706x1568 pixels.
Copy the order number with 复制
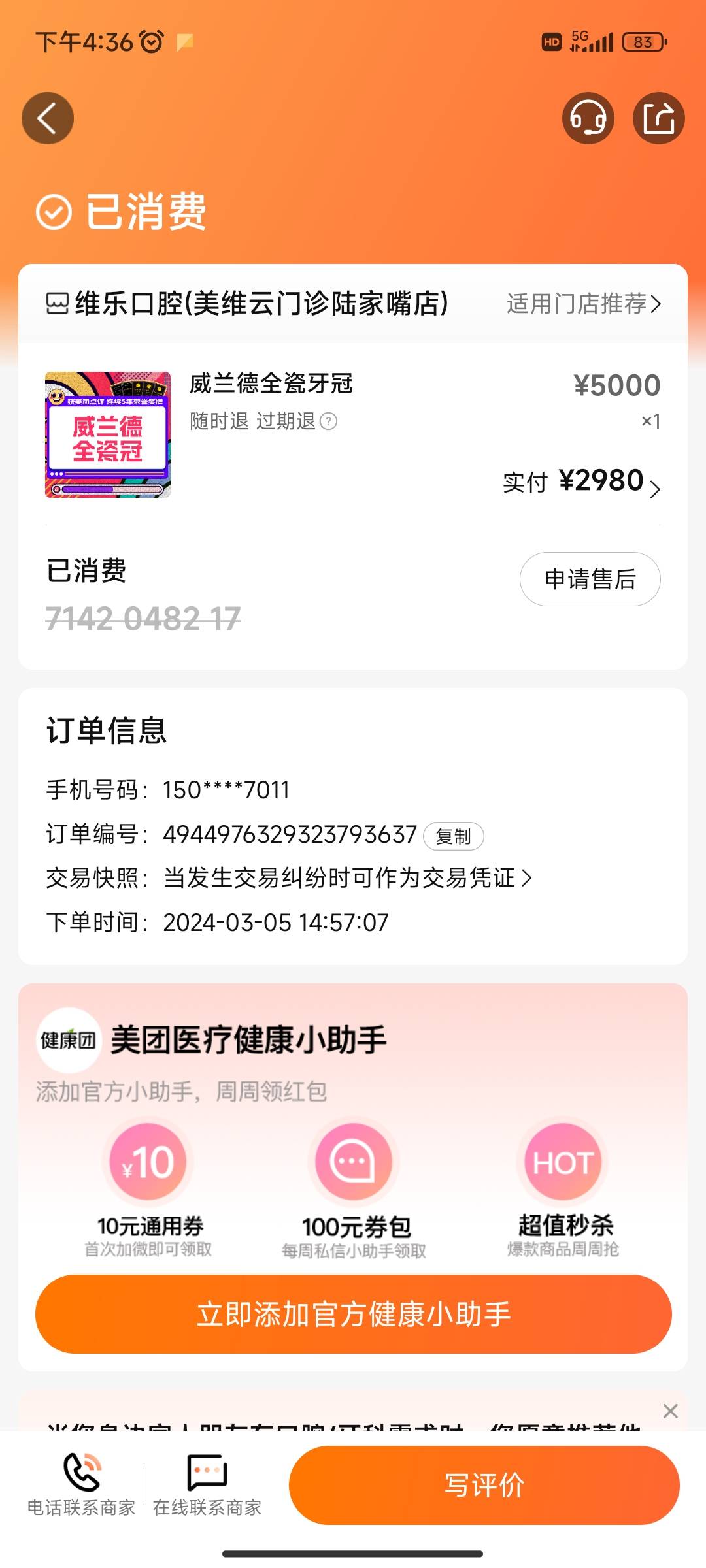[x=454, y=836]
